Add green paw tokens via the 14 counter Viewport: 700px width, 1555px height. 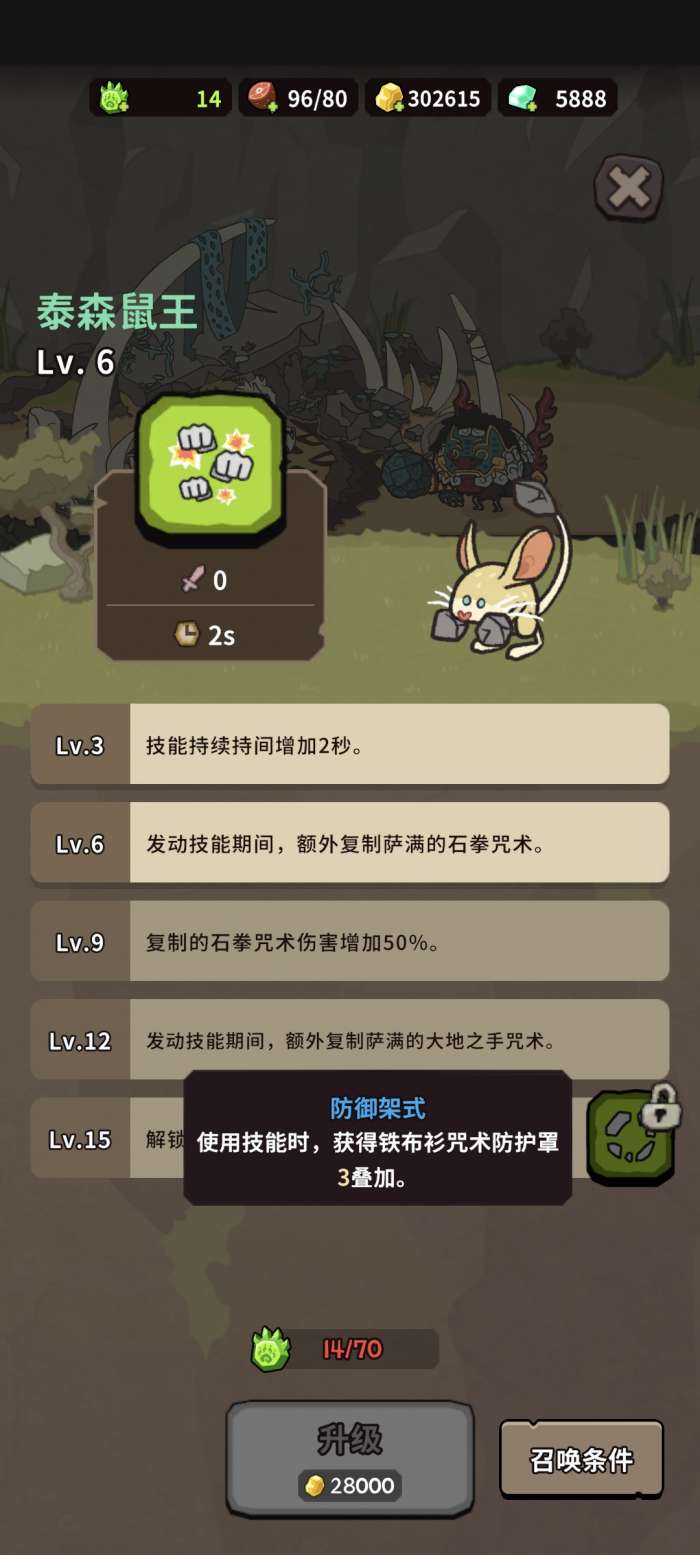pos(161,98)
